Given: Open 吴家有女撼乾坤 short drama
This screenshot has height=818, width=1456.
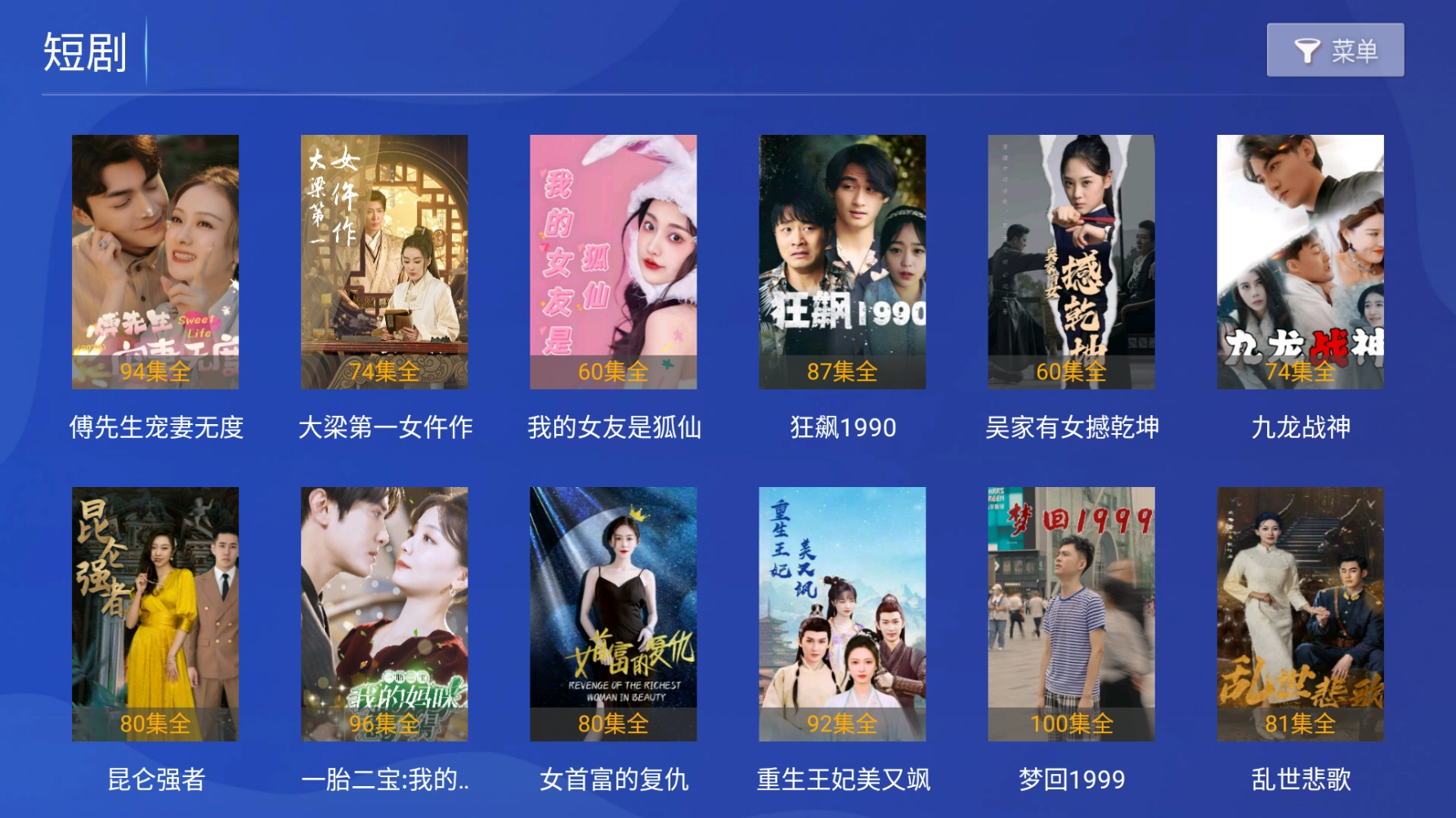Looking at the screenshot, I should coord(1071,261).
